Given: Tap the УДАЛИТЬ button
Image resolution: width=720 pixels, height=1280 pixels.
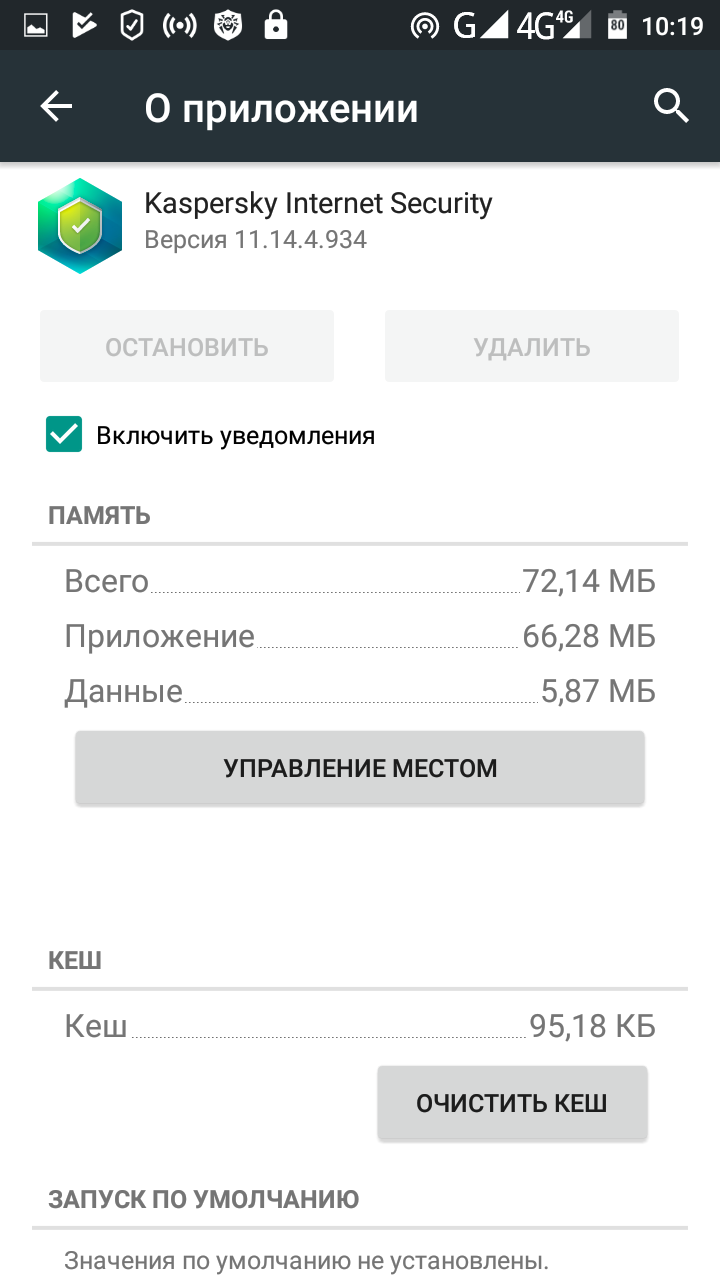Looking at the screenshot, I should click(532, 347).
